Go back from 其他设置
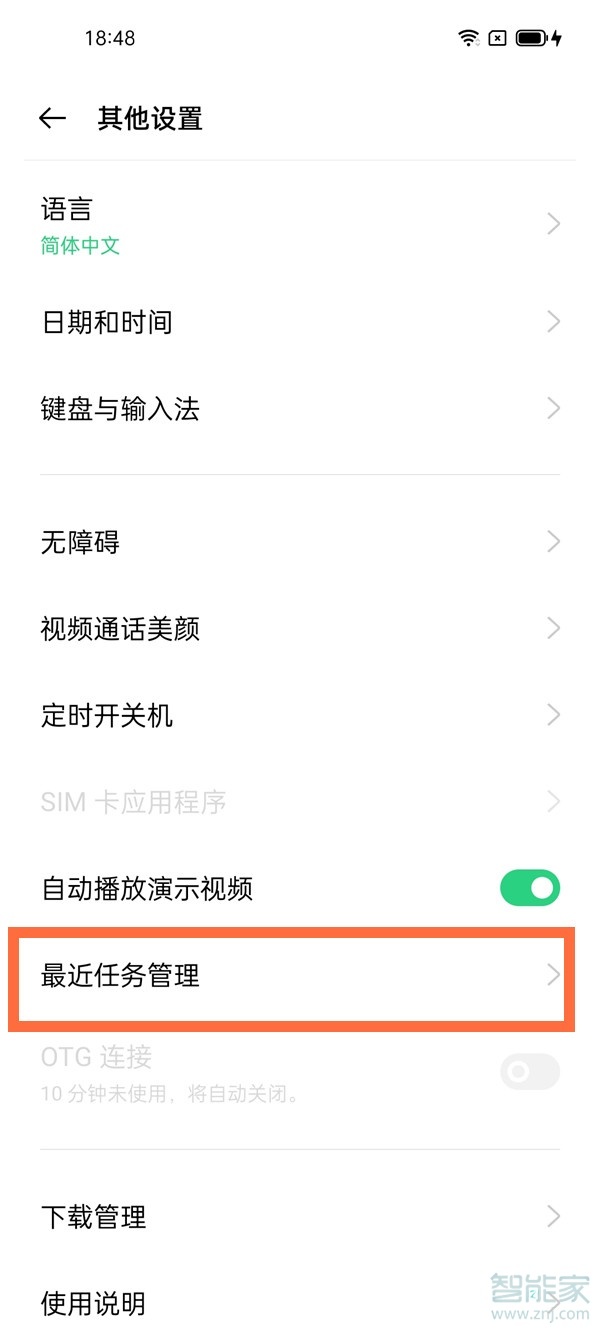 pos(52,119)
